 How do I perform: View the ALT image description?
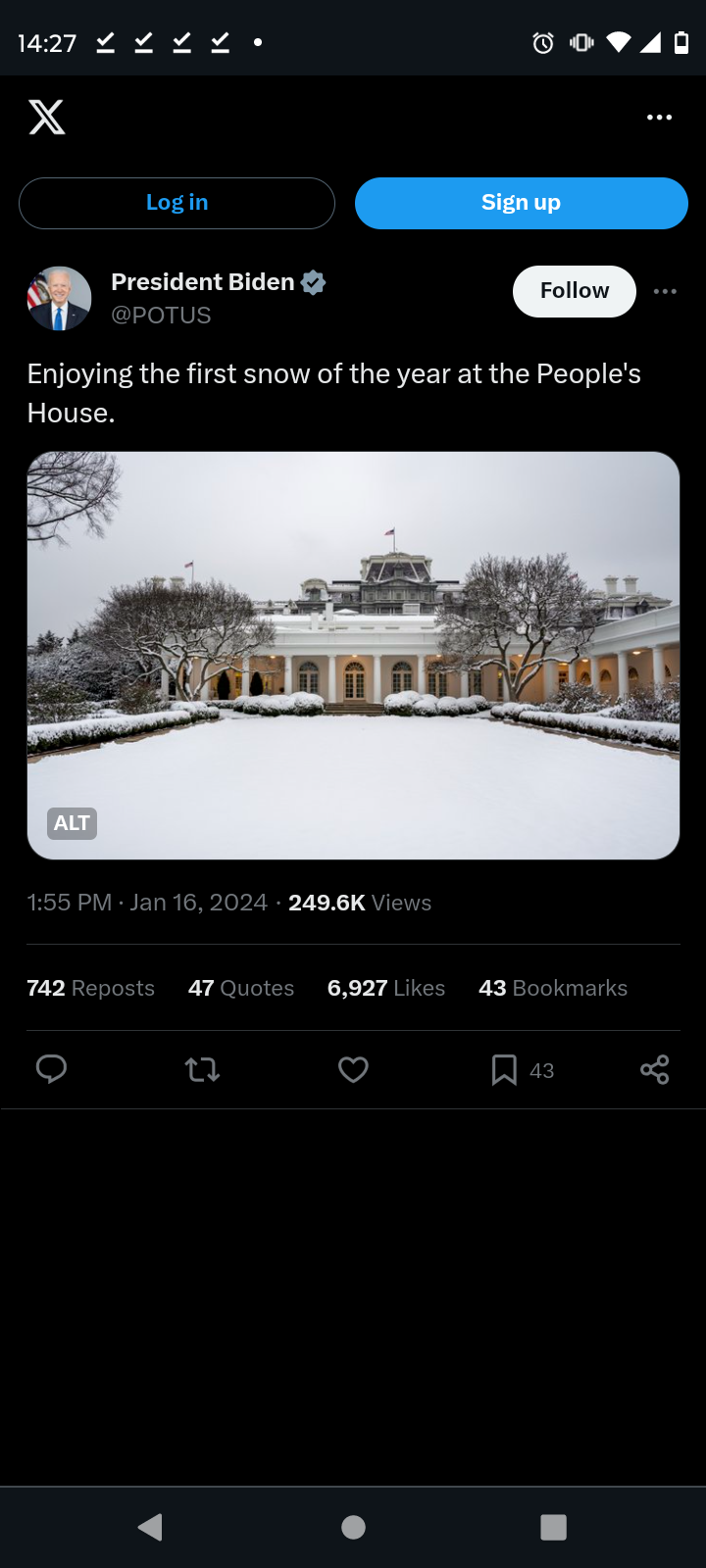[x=72, y=823]
